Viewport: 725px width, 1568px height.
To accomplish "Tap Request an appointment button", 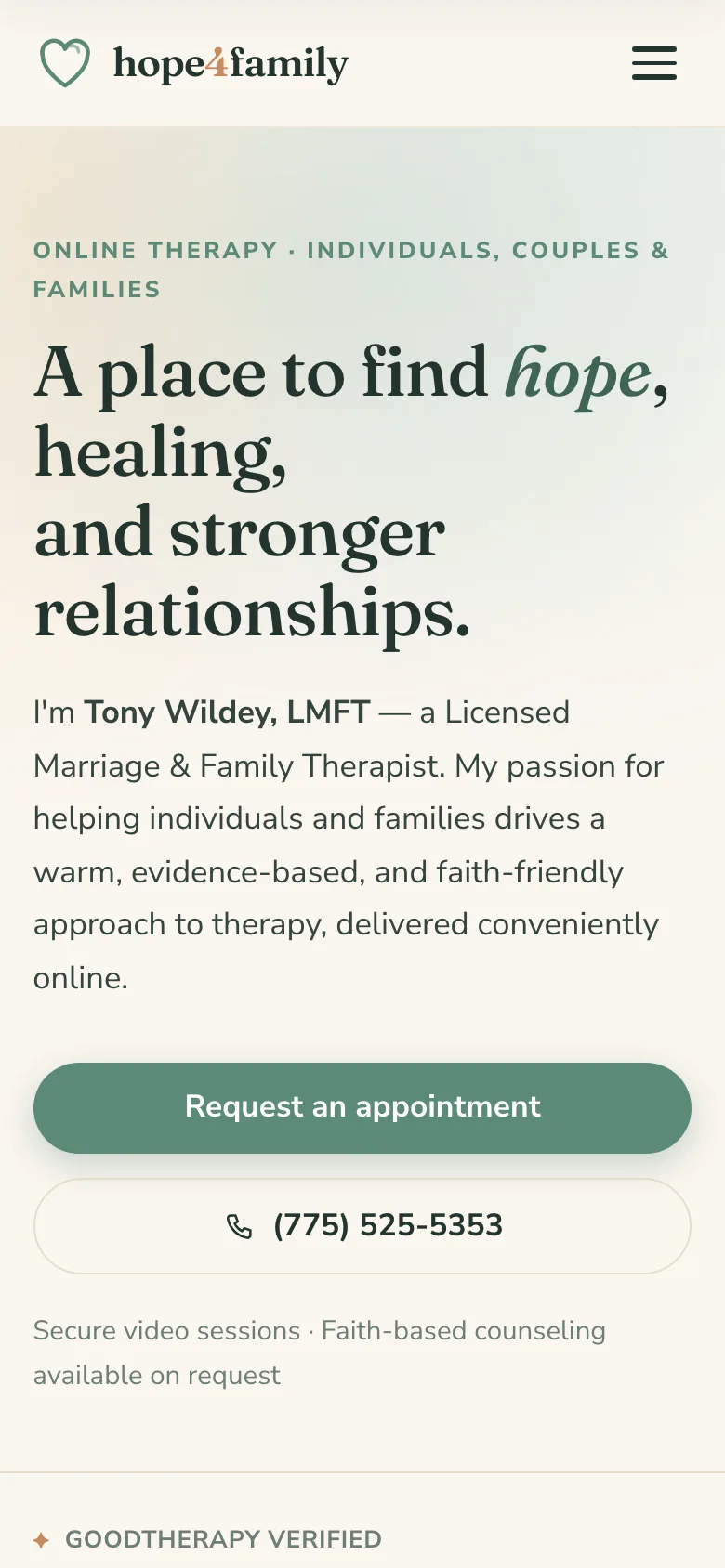I will tap(362, 1107).
